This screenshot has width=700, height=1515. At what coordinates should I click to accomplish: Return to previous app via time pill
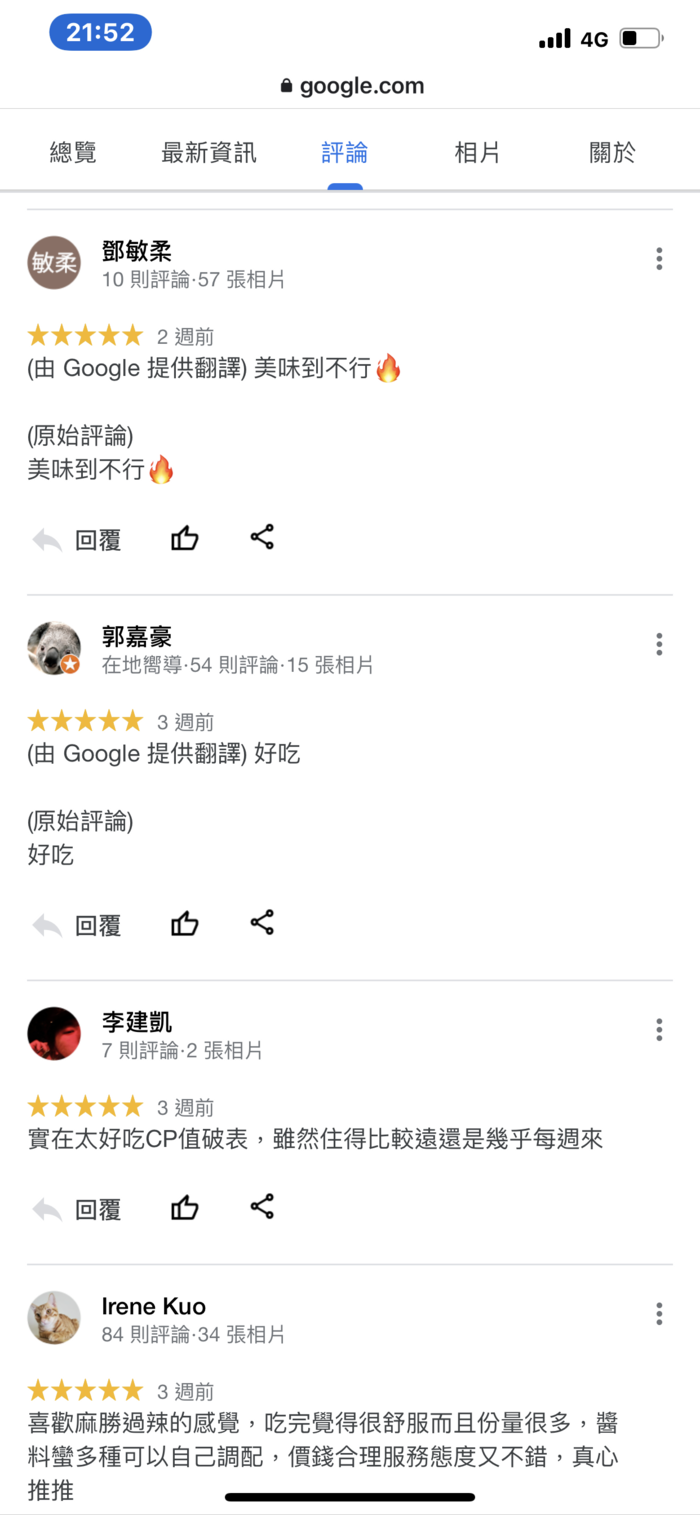(100, 32)
